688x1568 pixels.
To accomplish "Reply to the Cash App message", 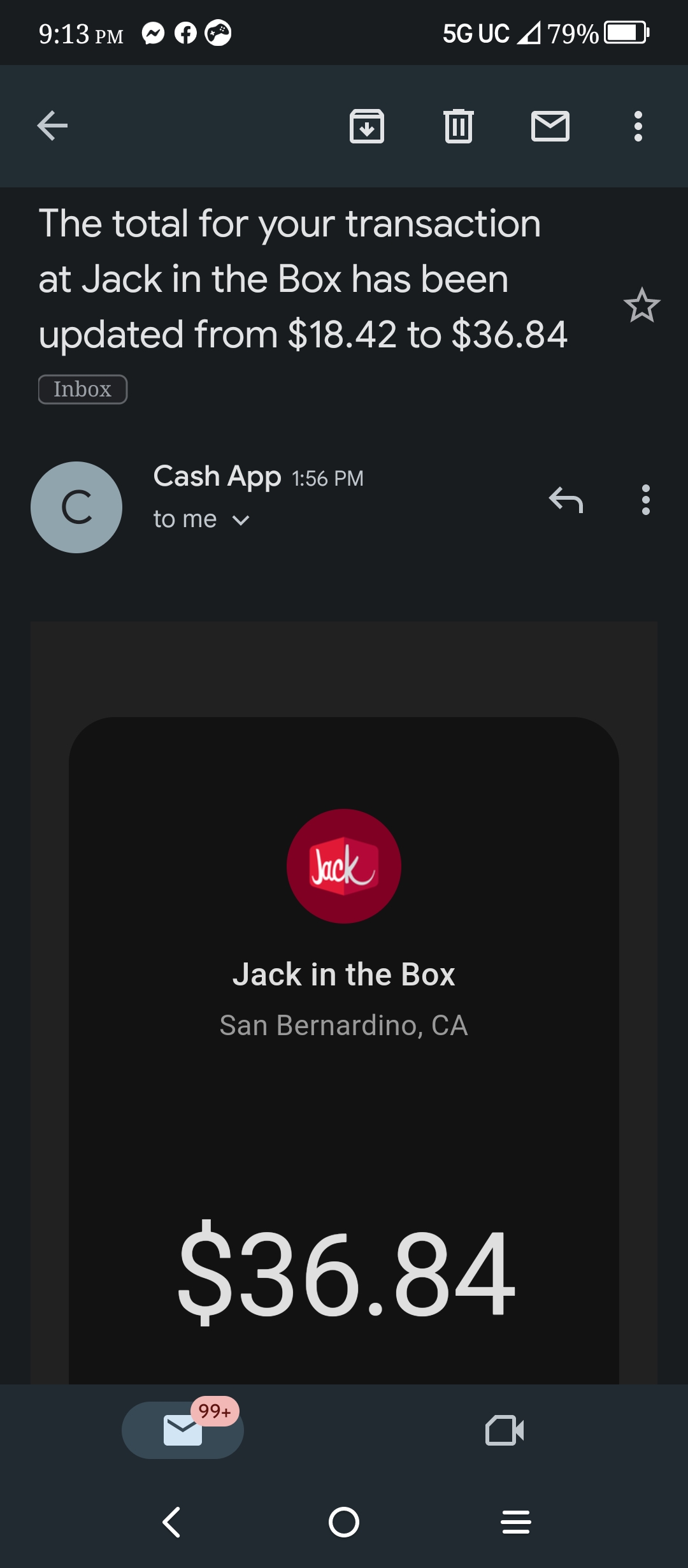I will tap(566, 500).
